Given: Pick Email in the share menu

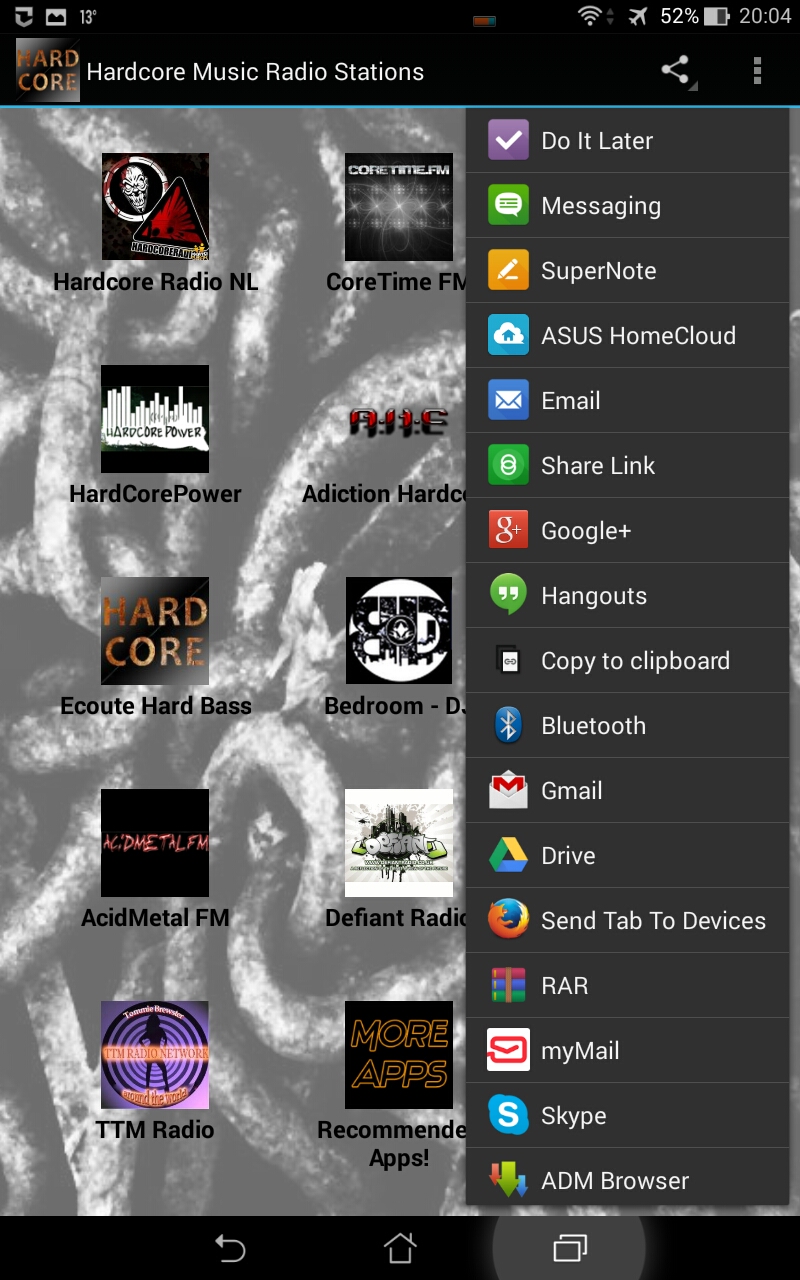Looking at the screenshot, I should (627, 401).
